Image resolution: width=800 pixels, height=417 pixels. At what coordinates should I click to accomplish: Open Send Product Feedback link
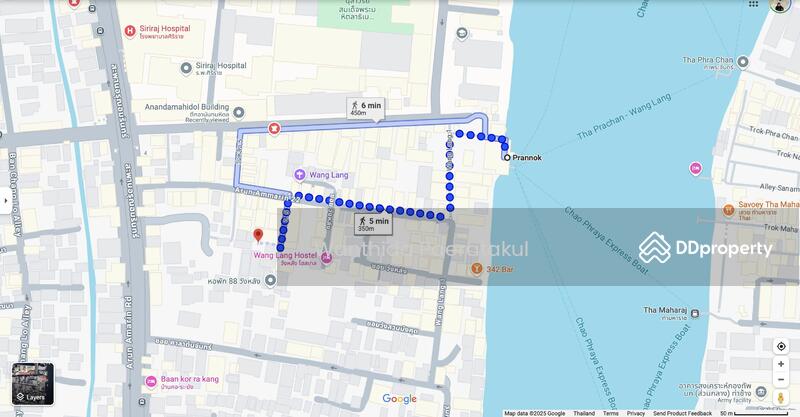[683, 413]
